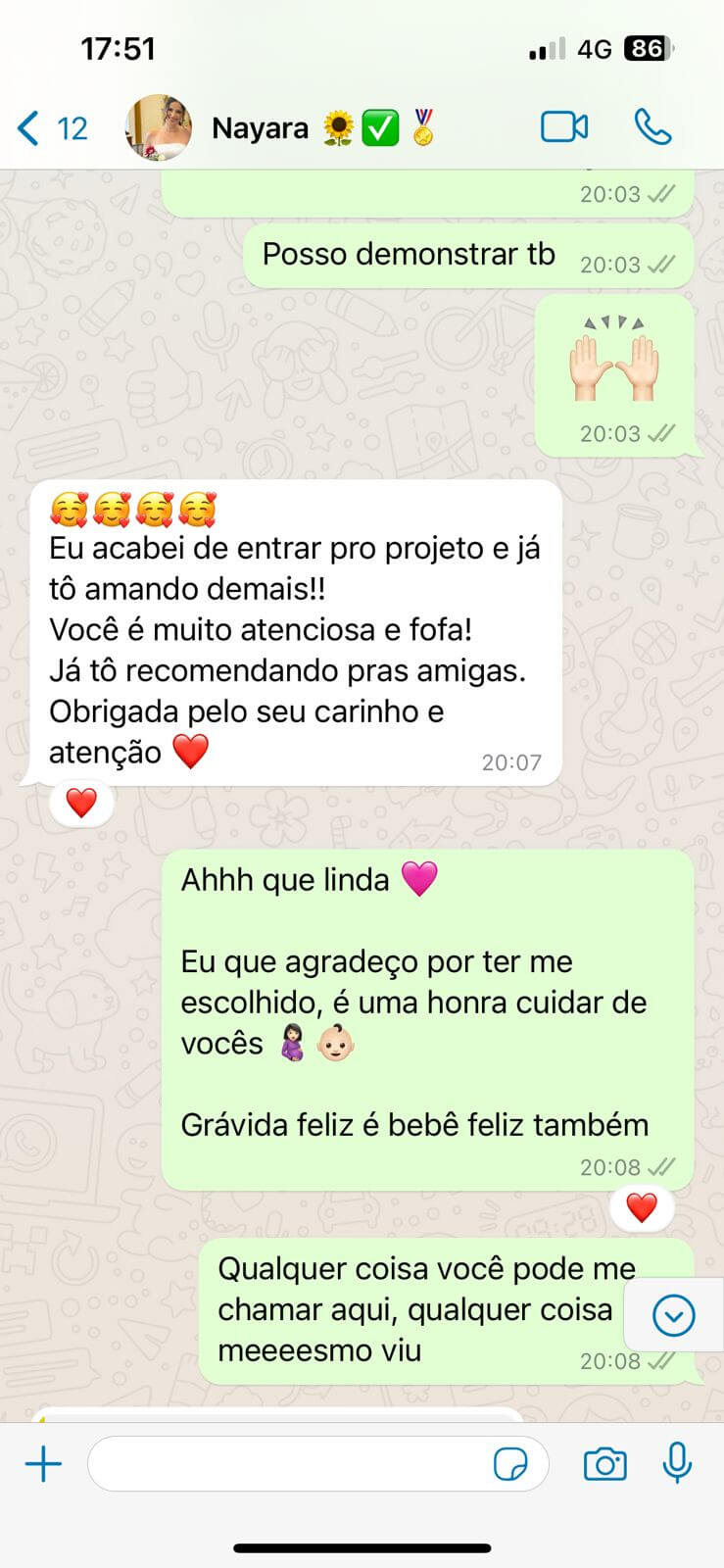Check the battery level indicator showing 86
Viewport: 724px width, 1568px height.
point(647,46)
